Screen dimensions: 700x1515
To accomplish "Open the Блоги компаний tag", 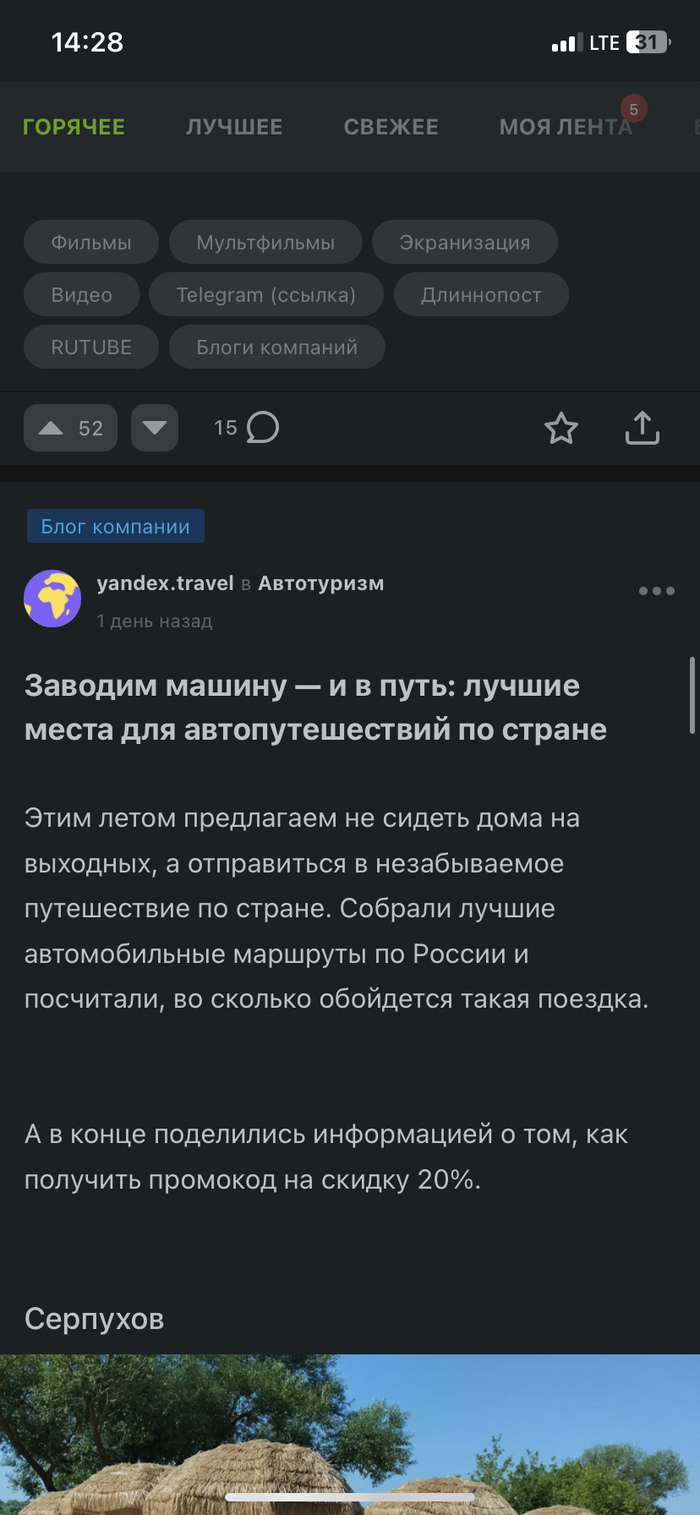I will [276, 348].
